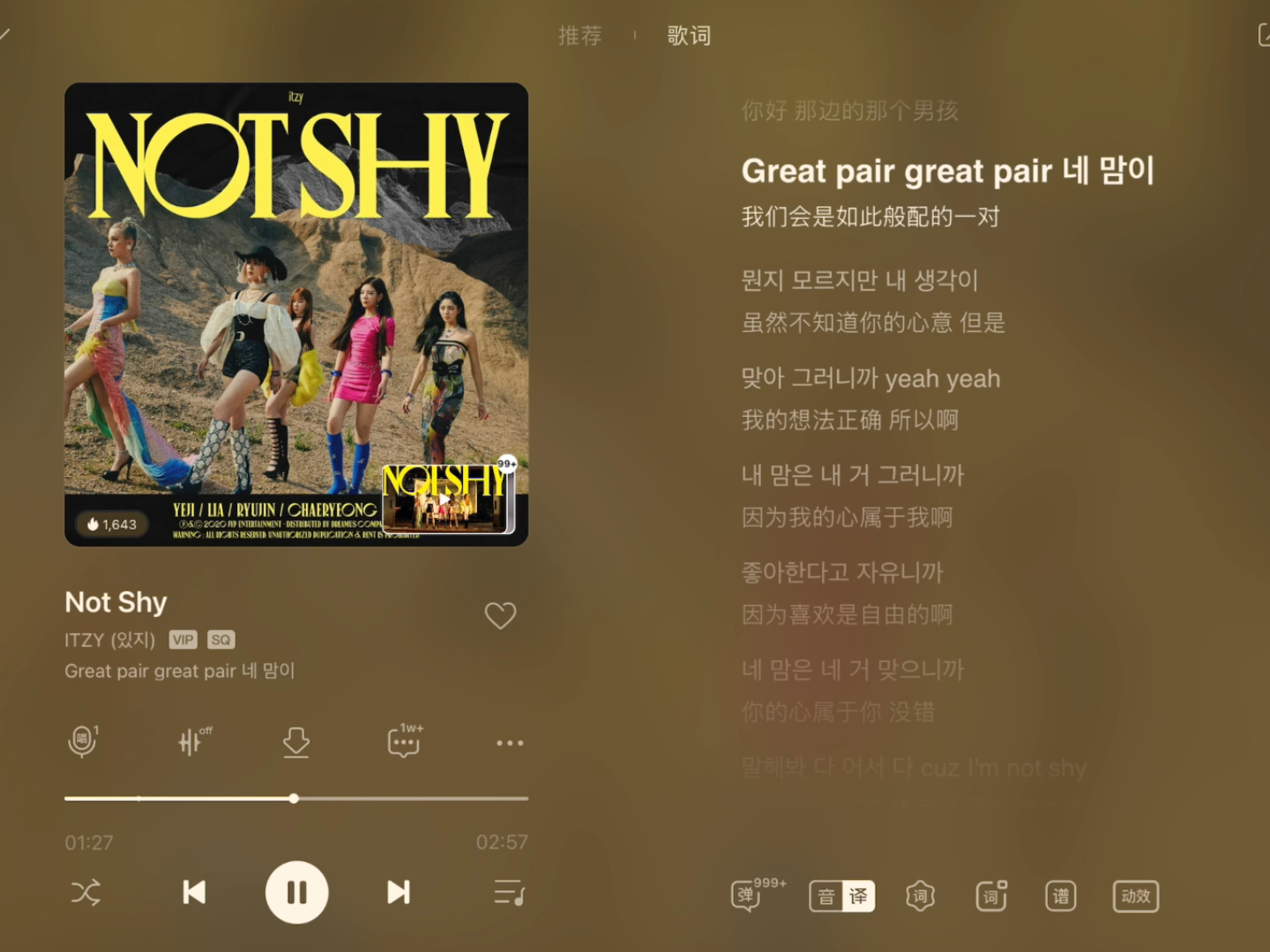The height and width of the screenshot is (952, 1270).
Task: Pause the song Not Shy
Action: (x=296, y=892)
